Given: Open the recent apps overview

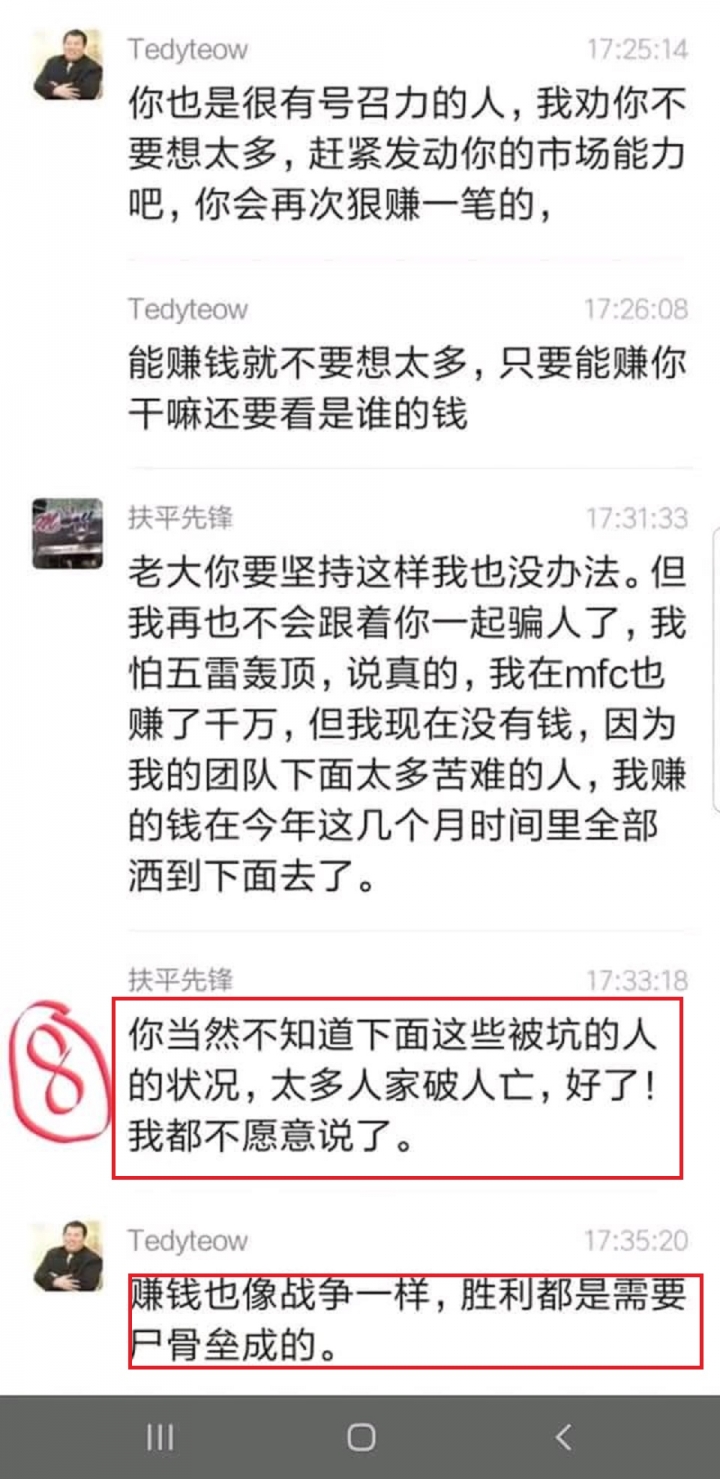Looking at the screenshot, I should [x=160, y=1437].
